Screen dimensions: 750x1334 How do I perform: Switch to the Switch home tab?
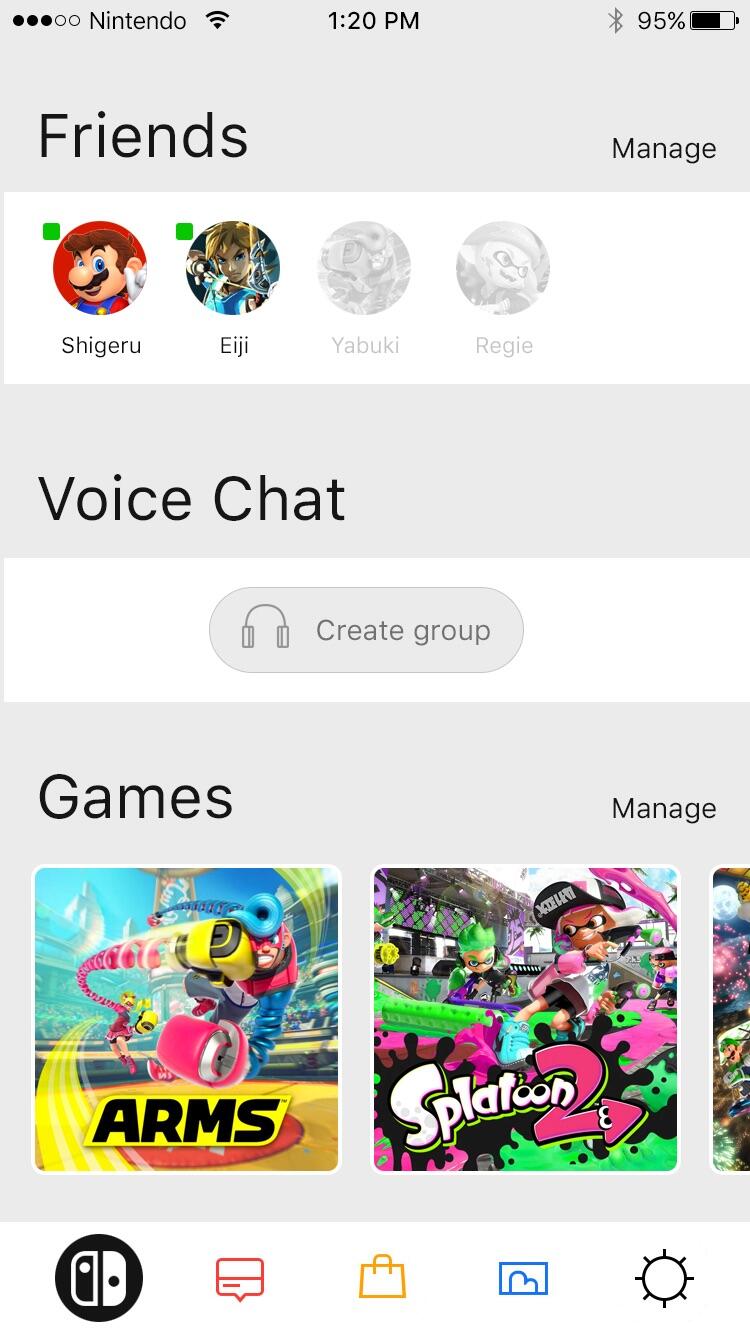click(99, 1278)
